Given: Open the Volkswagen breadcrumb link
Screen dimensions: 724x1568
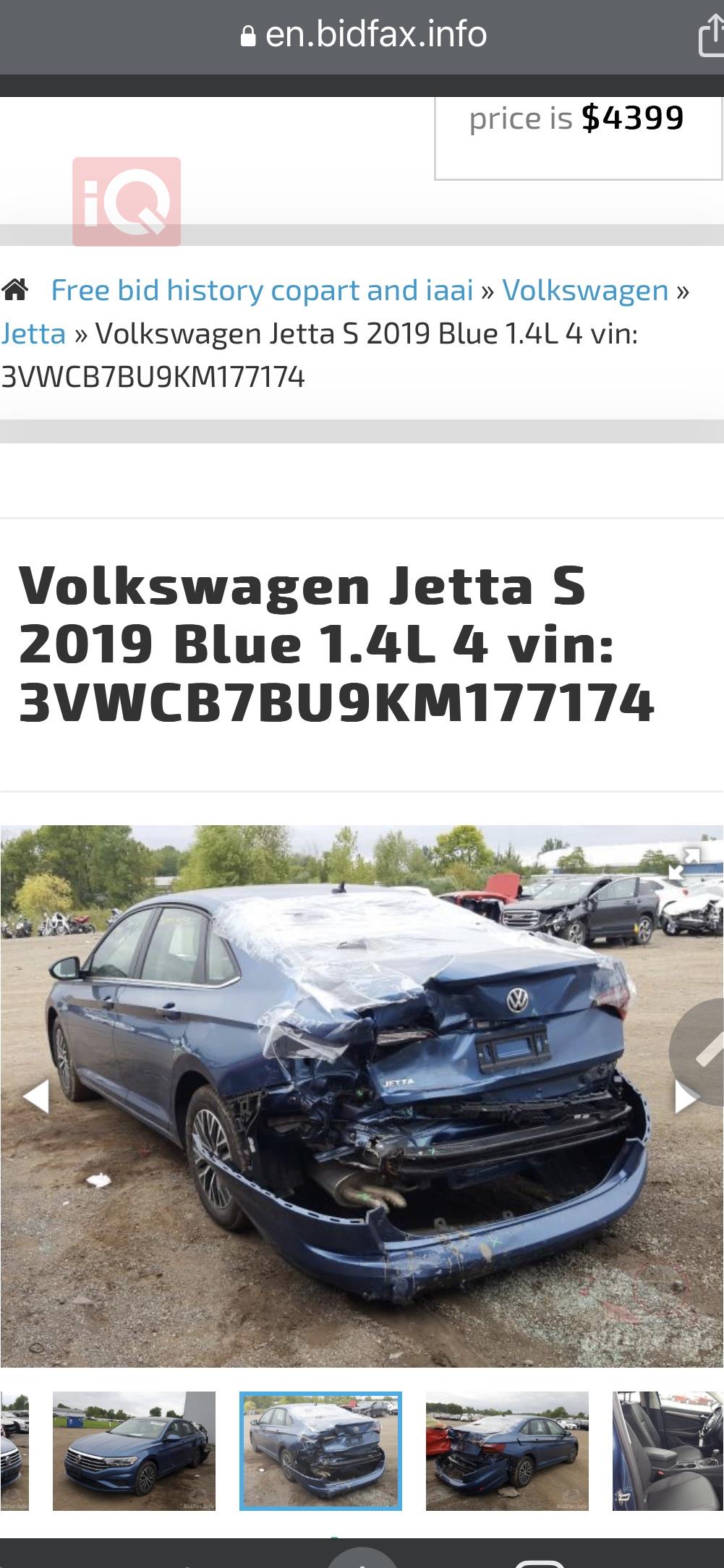Looking at the screenshot, I should pyautogui.click(x=584, y=291).
